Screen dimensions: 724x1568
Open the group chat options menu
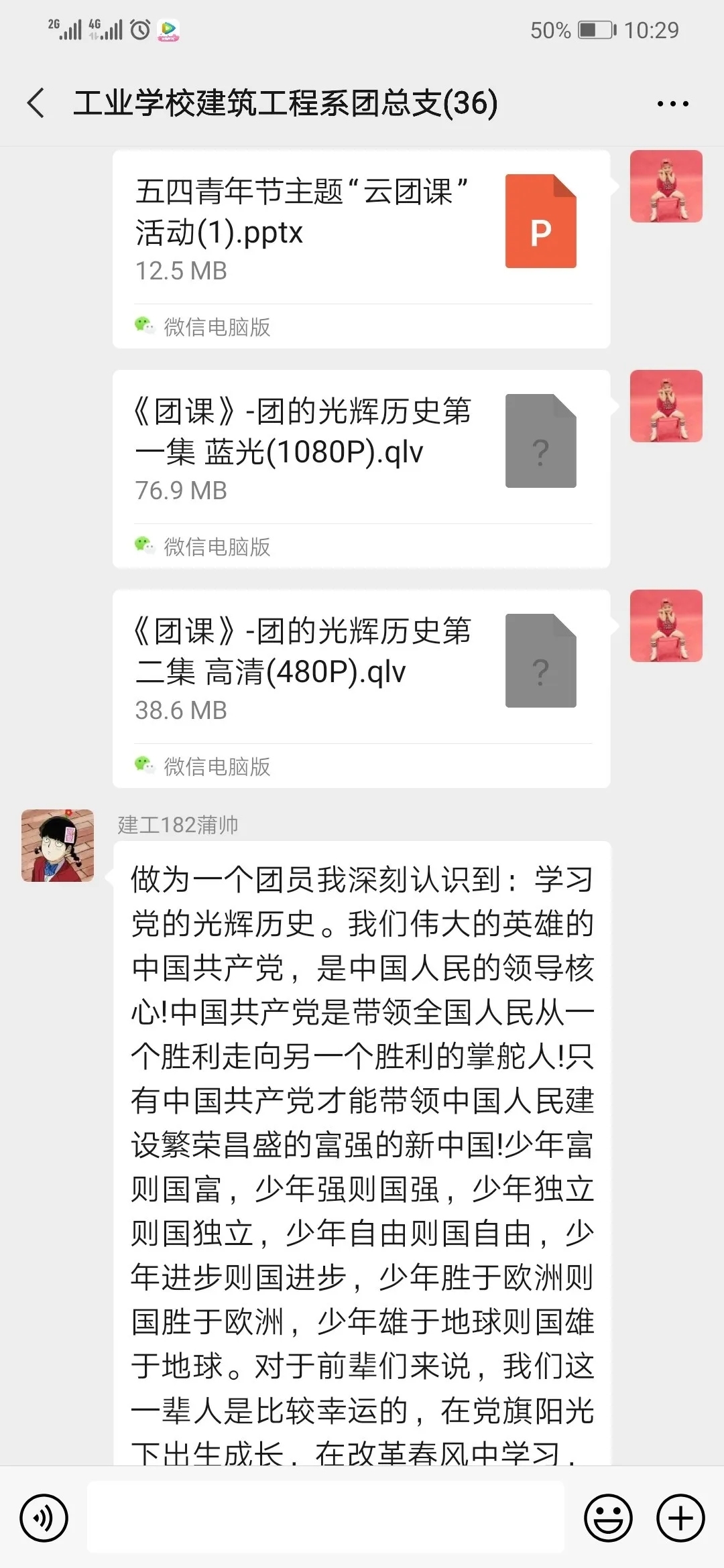pos(672,104)
